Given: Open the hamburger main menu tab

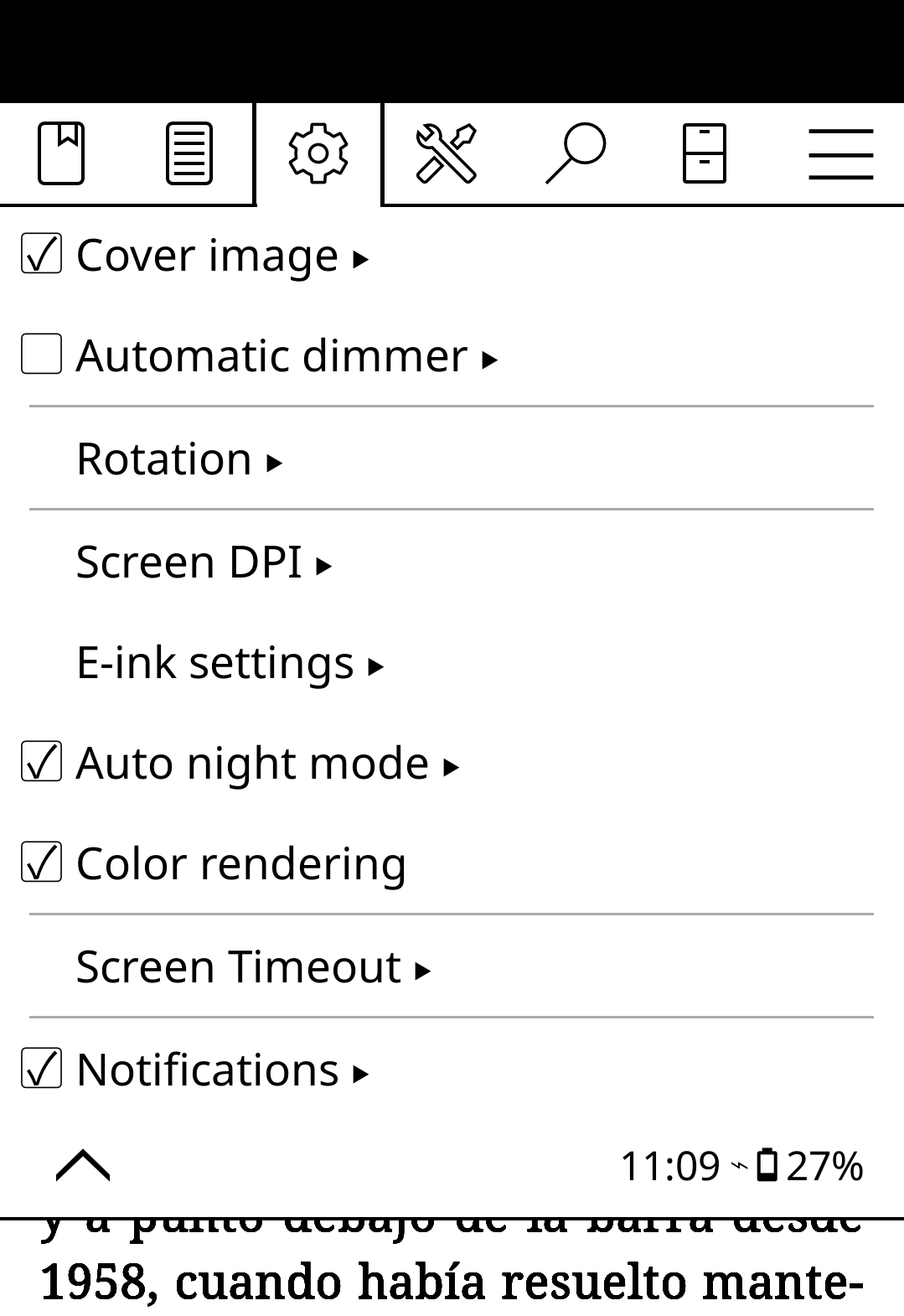Looking at the screenshot, I should (840, 153).
